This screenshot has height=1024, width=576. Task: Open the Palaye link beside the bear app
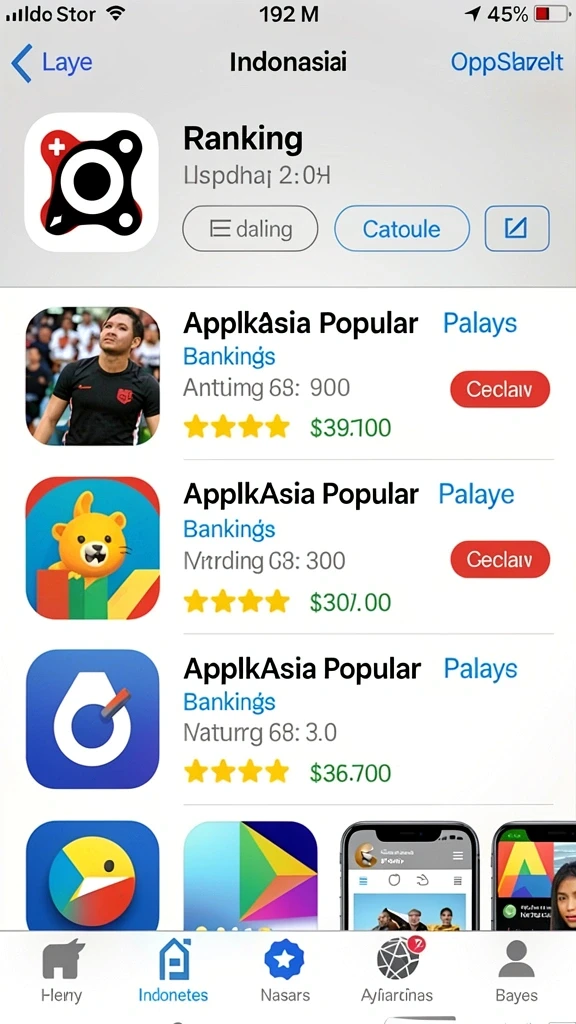476,494
